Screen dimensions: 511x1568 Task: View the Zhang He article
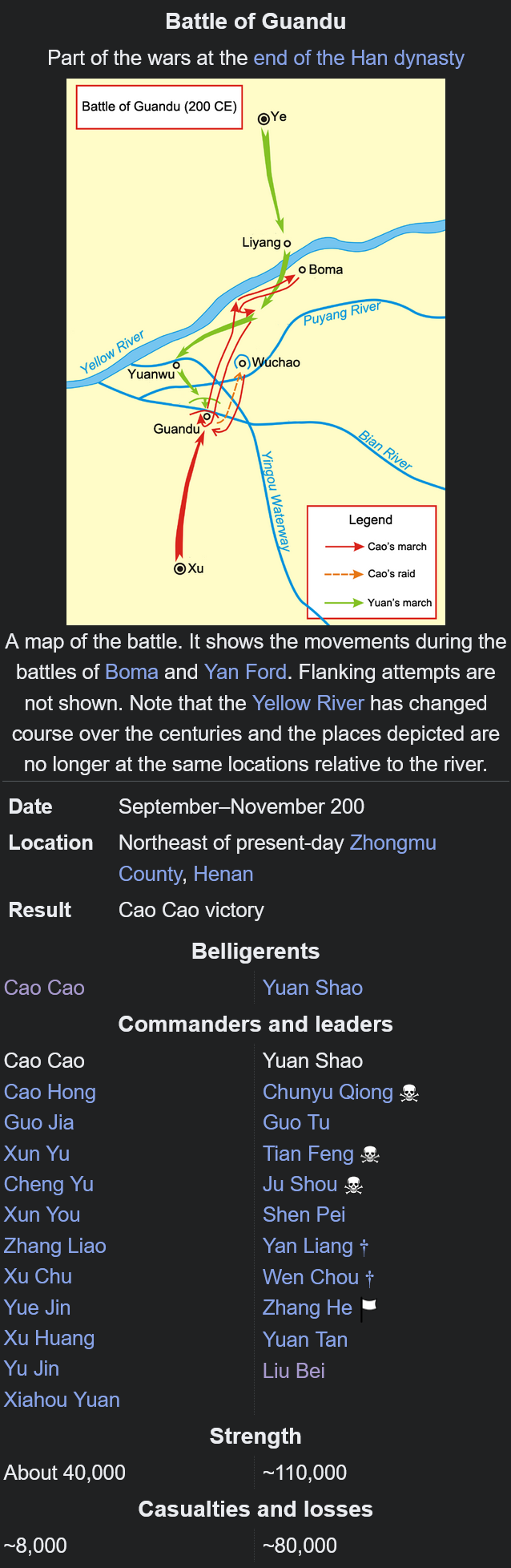[x=308, y=1307]
